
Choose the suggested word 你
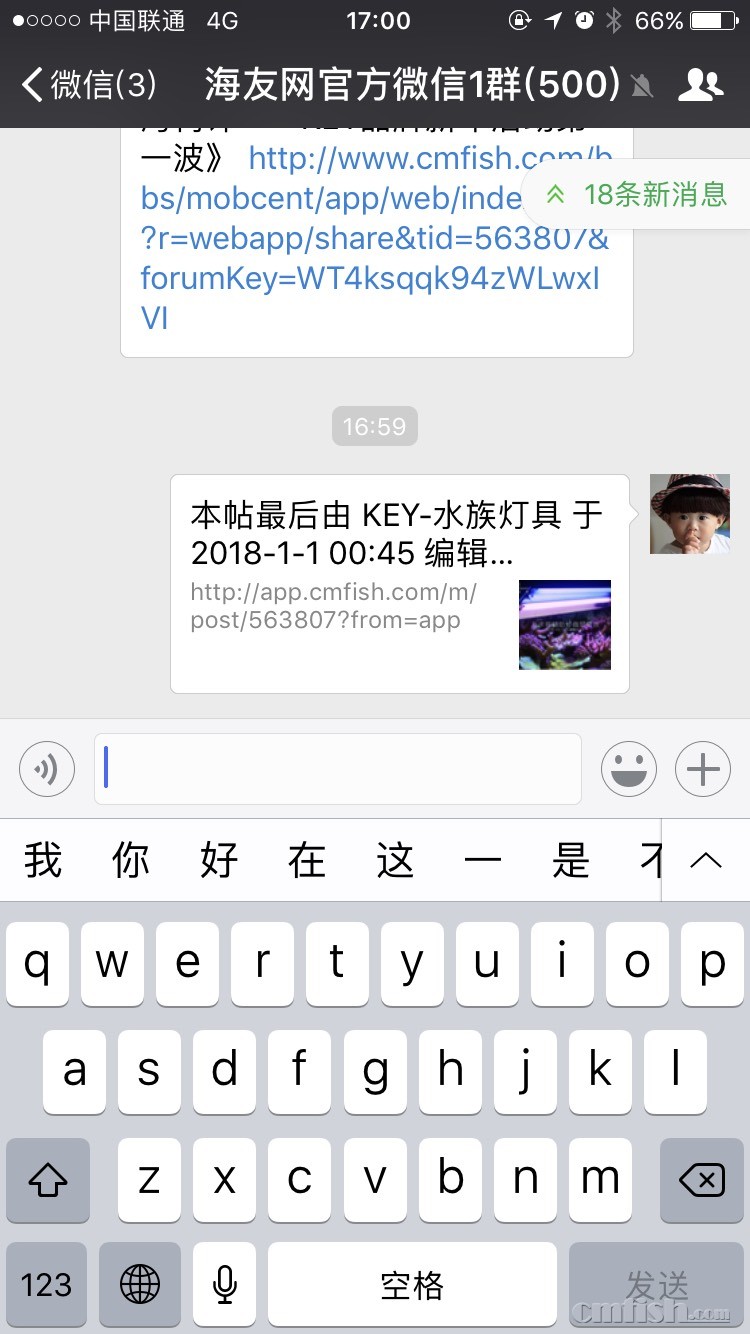click(131, 860)
